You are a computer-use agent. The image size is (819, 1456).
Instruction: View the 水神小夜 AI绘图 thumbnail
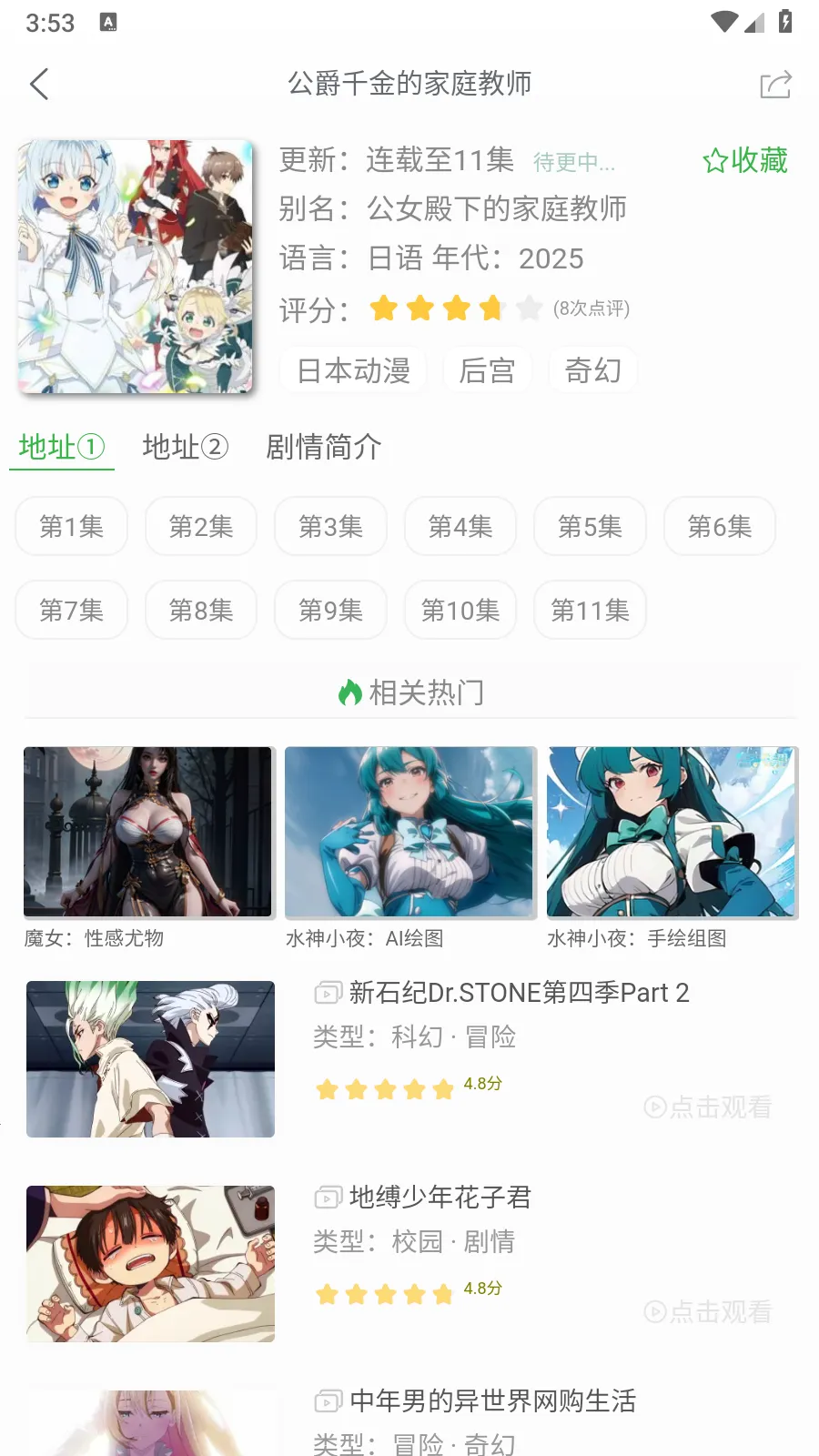tap(409, 833)
